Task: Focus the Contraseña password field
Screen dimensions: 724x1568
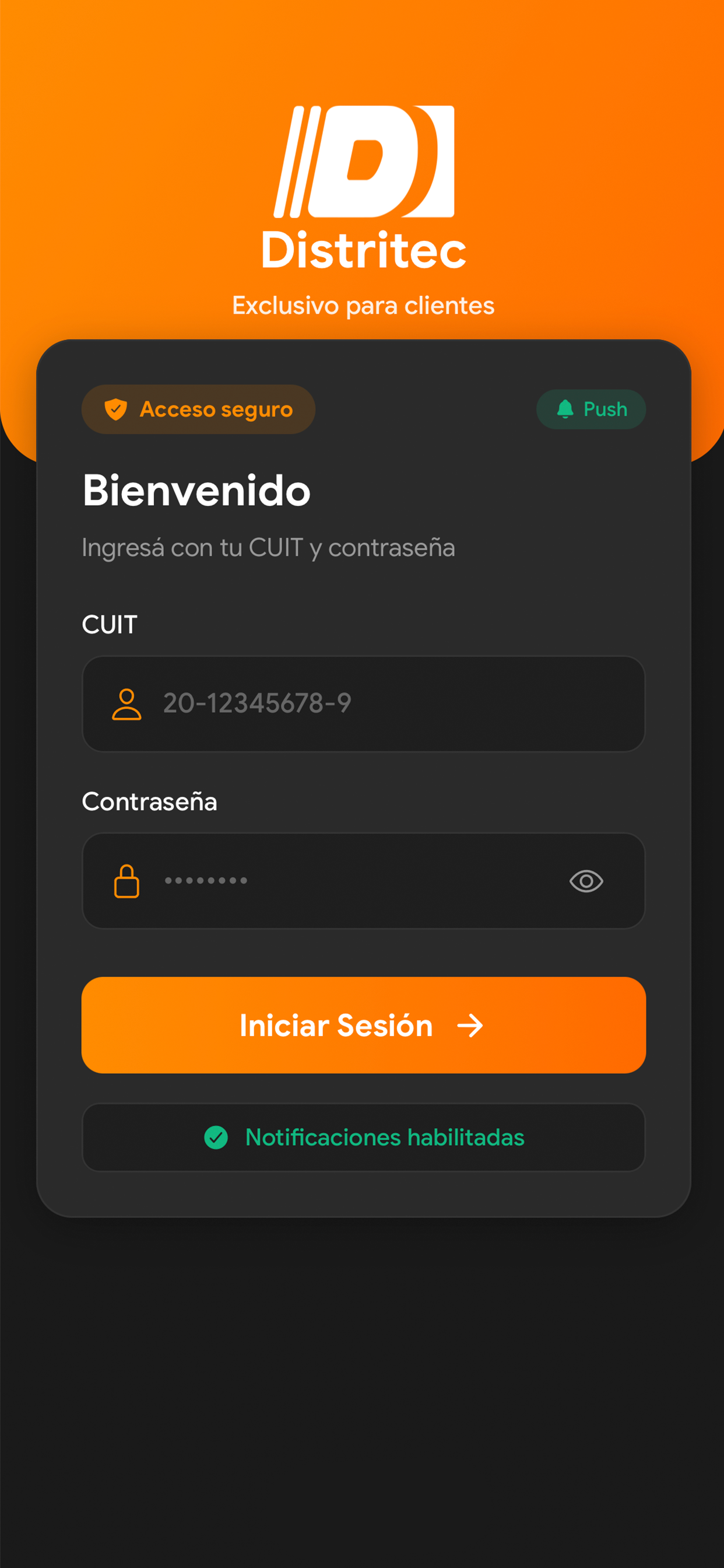Action: point(363,881)
